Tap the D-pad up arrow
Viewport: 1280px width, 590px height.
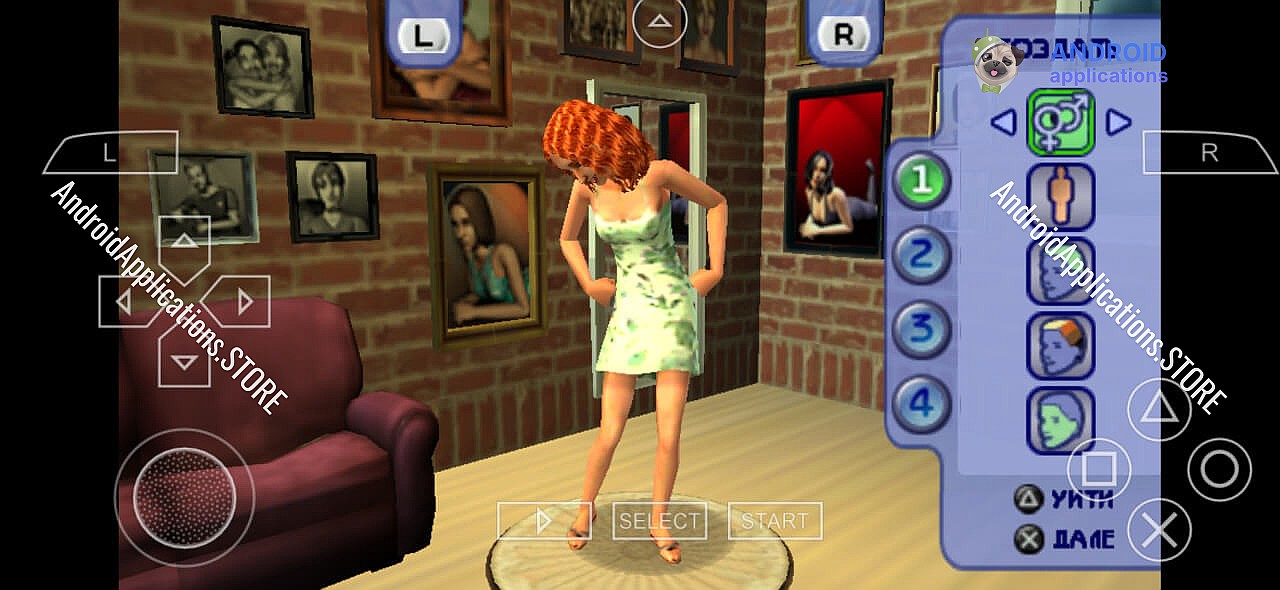click(184, 243)
